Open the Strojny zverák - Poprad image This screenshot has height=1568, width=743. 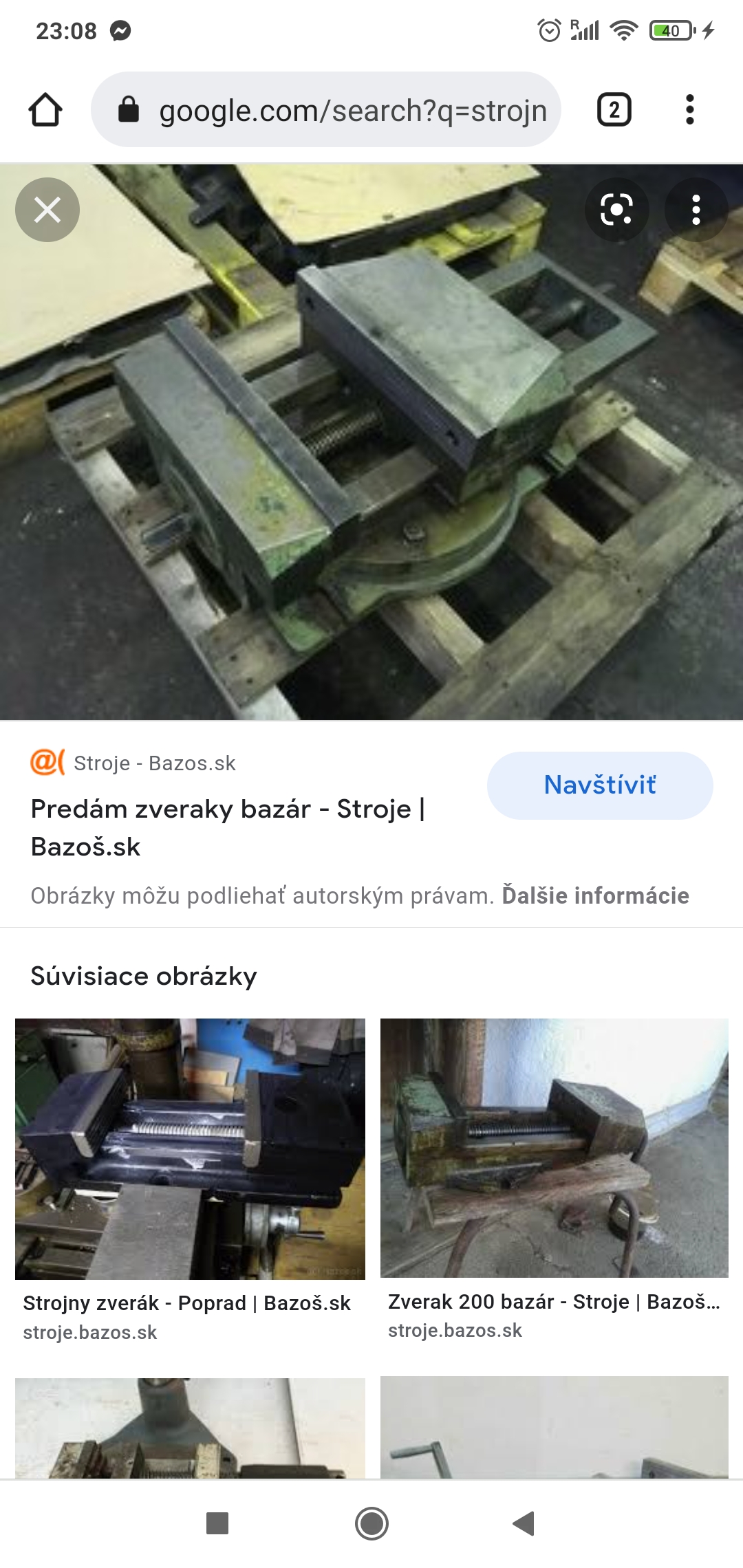coord(190,1148)
